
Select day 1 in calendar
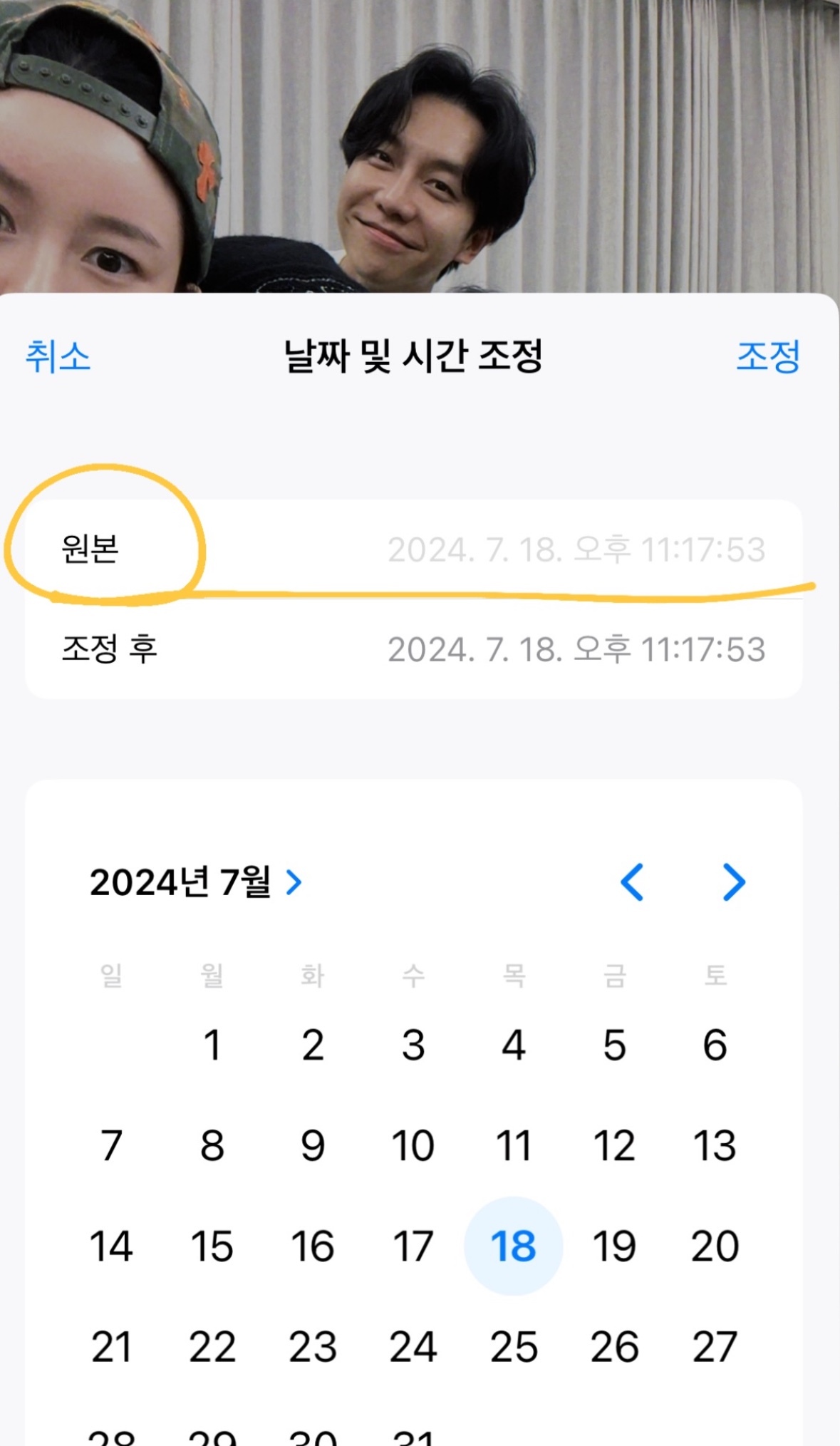[x=212, y=1045]
